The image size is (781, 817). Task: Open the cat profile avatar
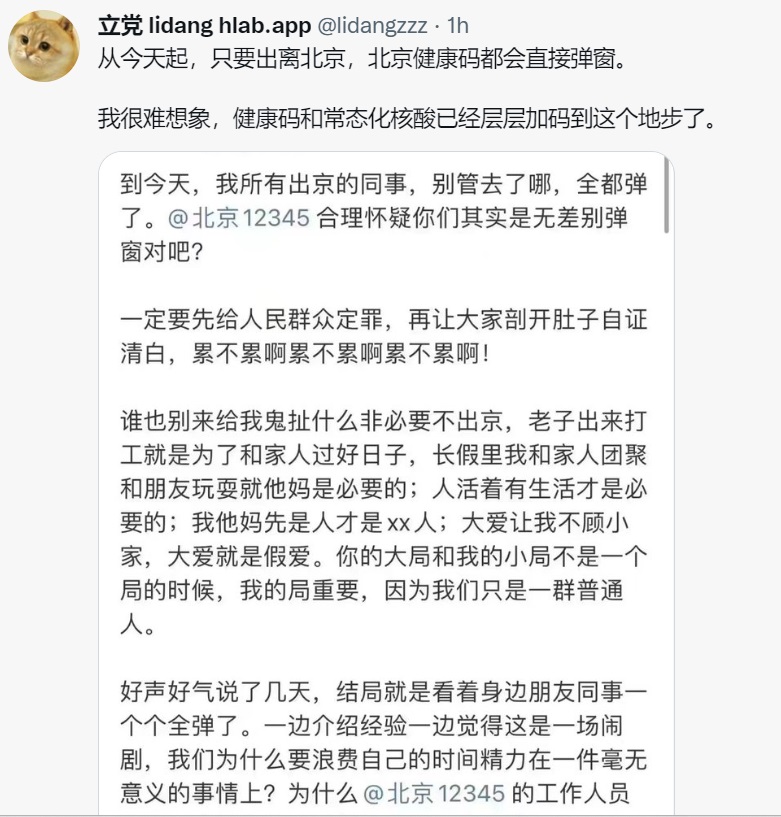coord(43,46)
